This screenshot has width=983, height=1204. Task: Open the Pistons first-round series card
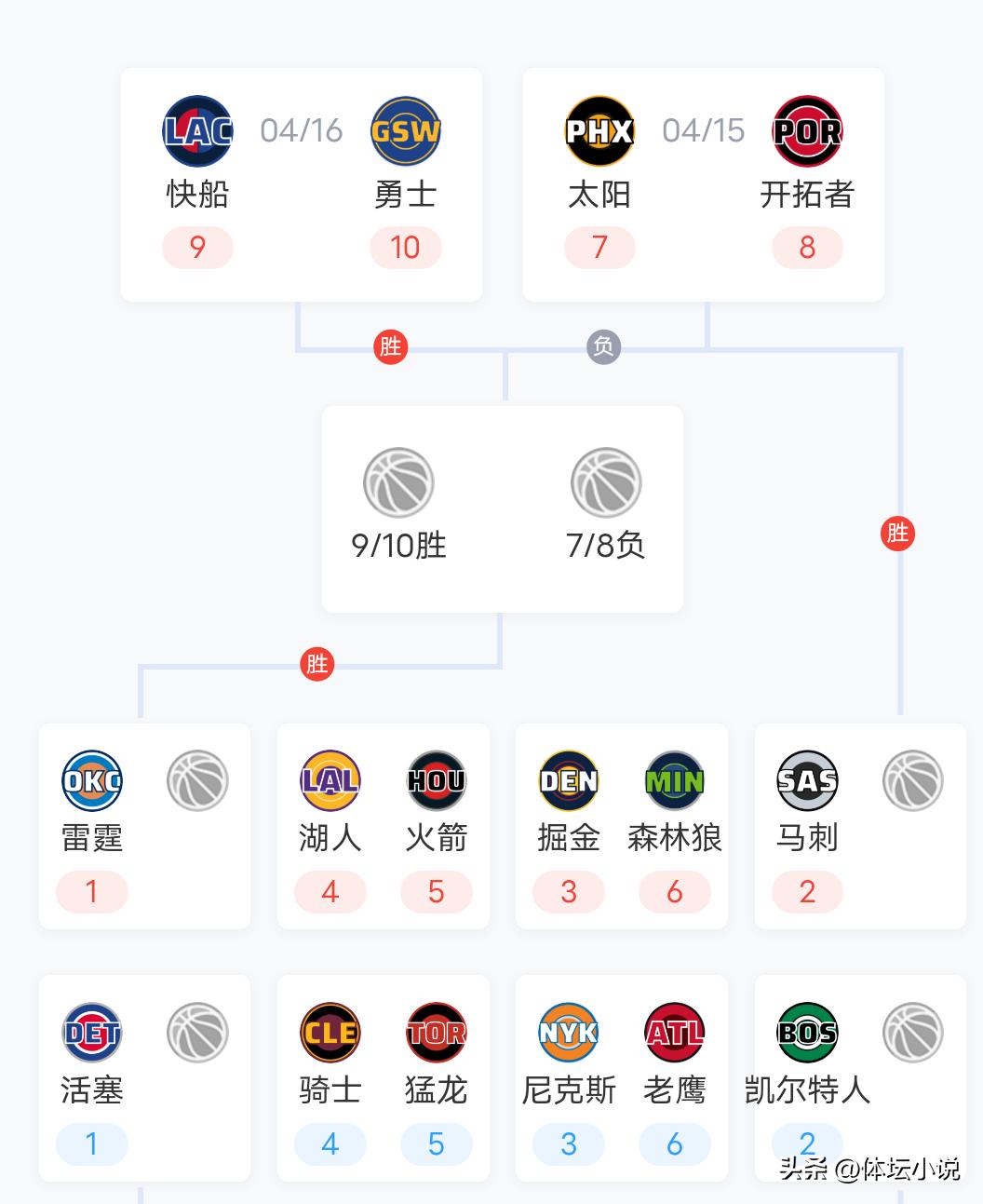(144, 1078)
